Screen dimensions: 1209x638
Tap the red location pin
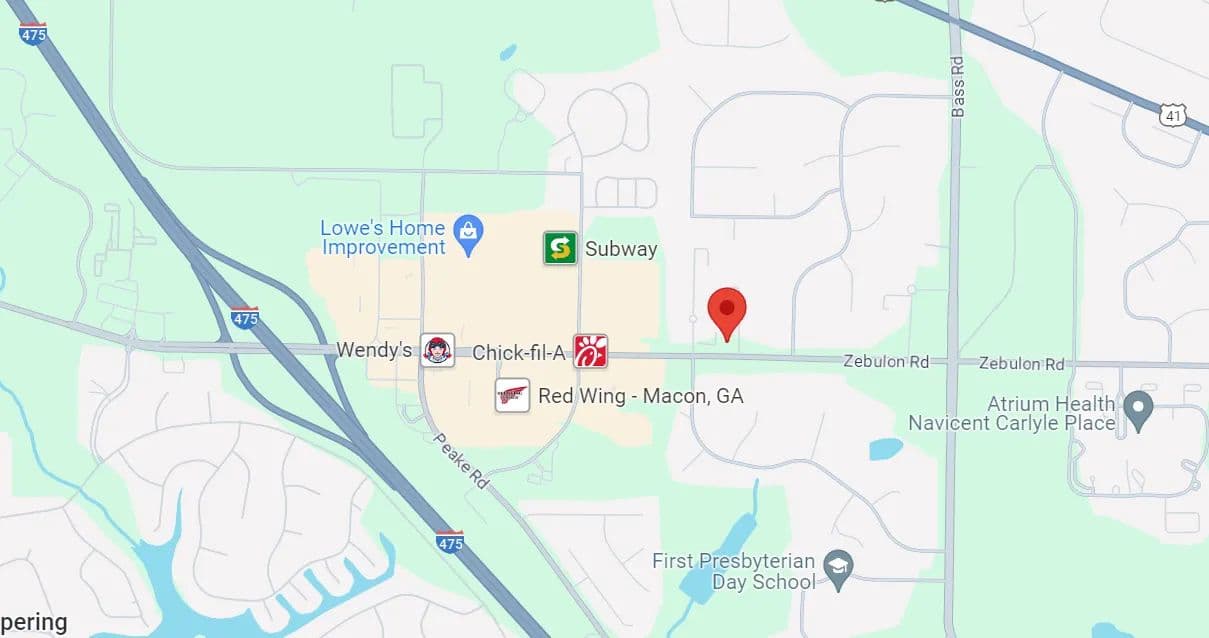(727, 308)
